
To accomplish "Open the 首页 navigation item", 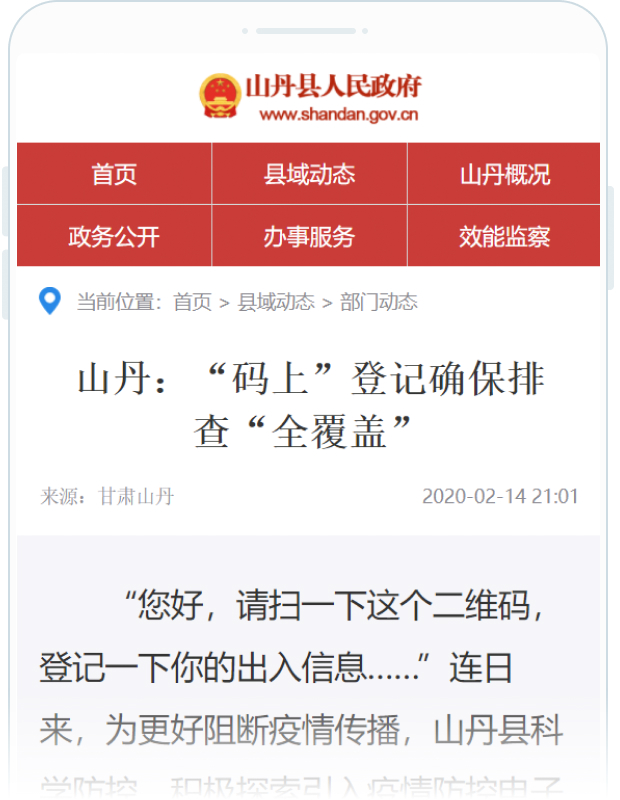I will pyautogui.click(x=114, y=174).
